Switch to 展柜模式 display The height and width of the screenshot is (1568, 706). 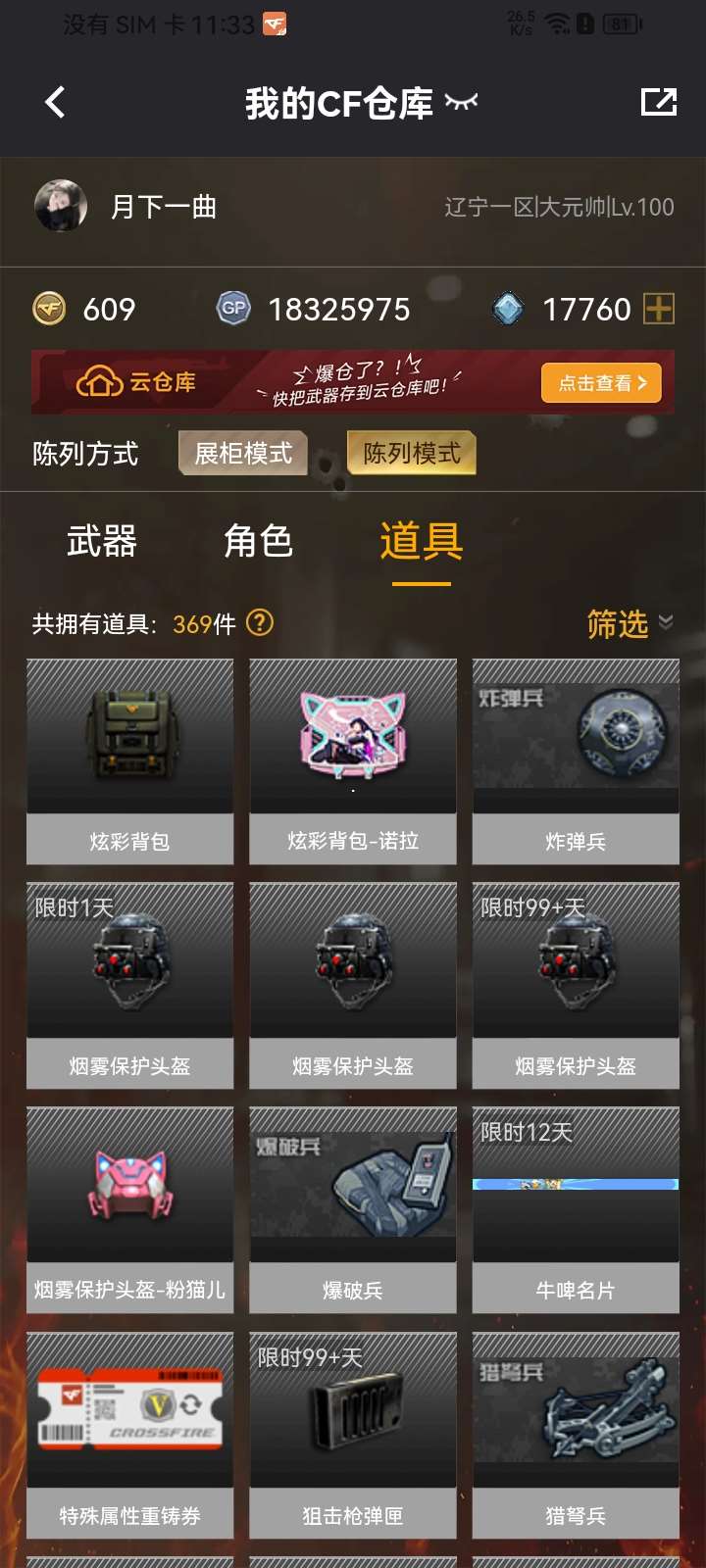[x=243, y=453]
